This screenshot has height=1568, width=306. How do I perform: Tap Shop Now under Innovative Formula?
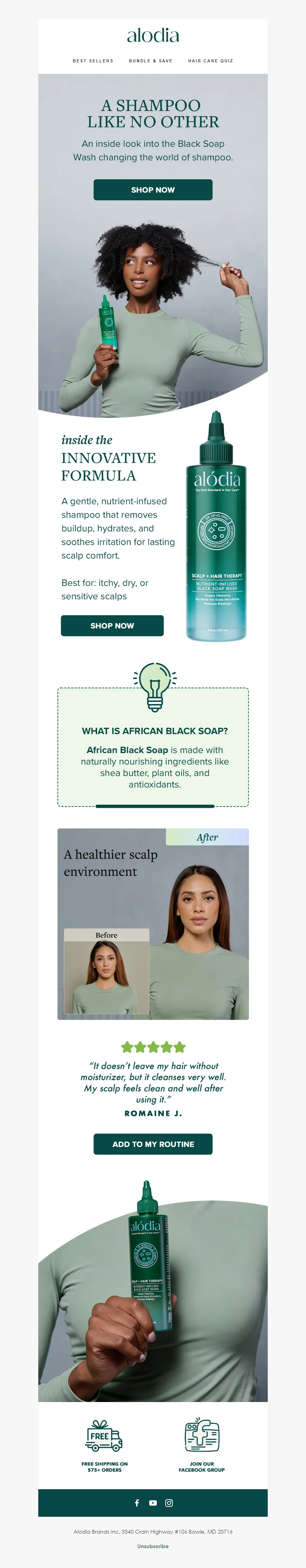[x=112, y=626]
